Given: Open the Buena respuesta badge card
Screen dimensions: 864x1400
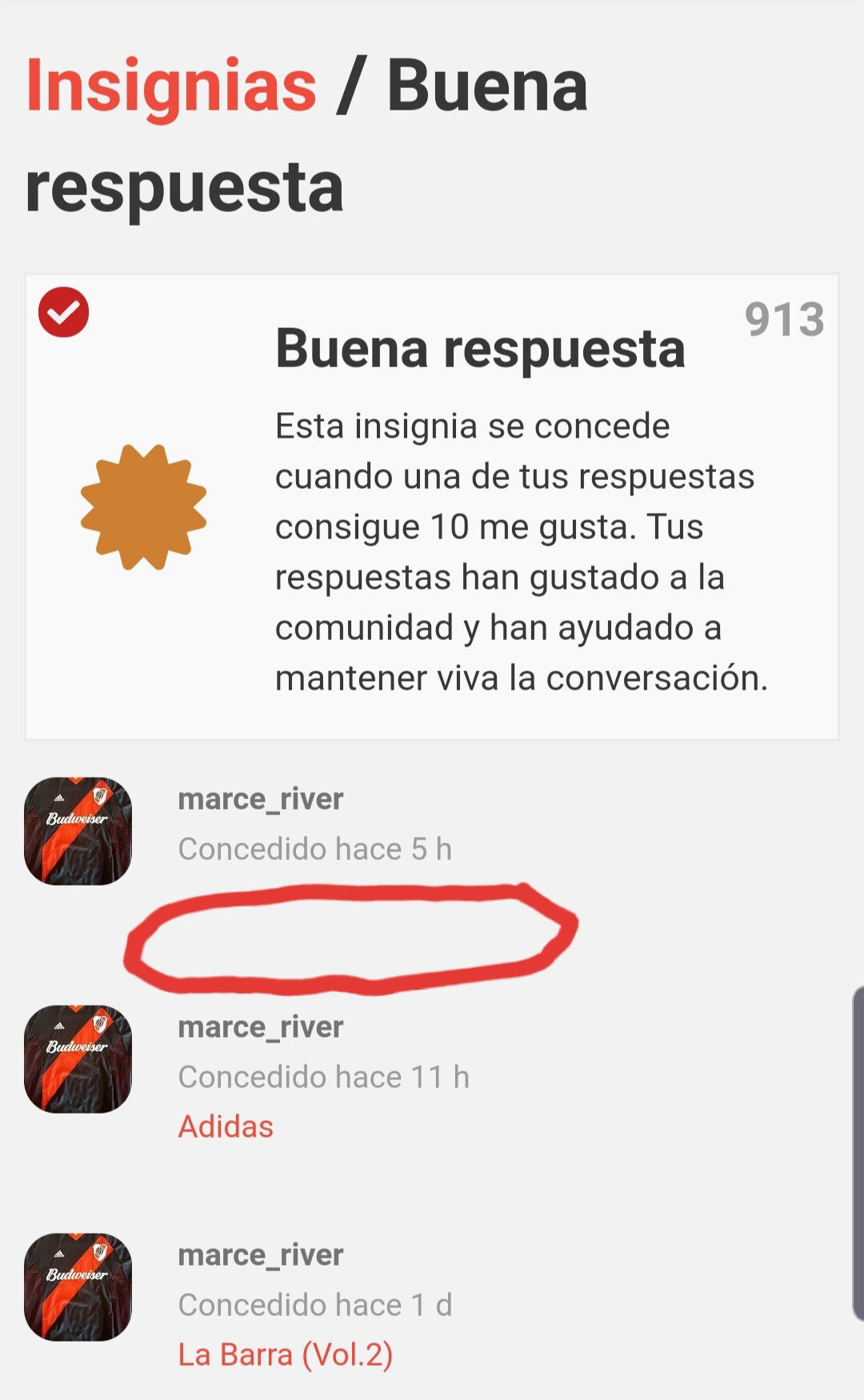Looking at the screenshot, I should [432, 507].
